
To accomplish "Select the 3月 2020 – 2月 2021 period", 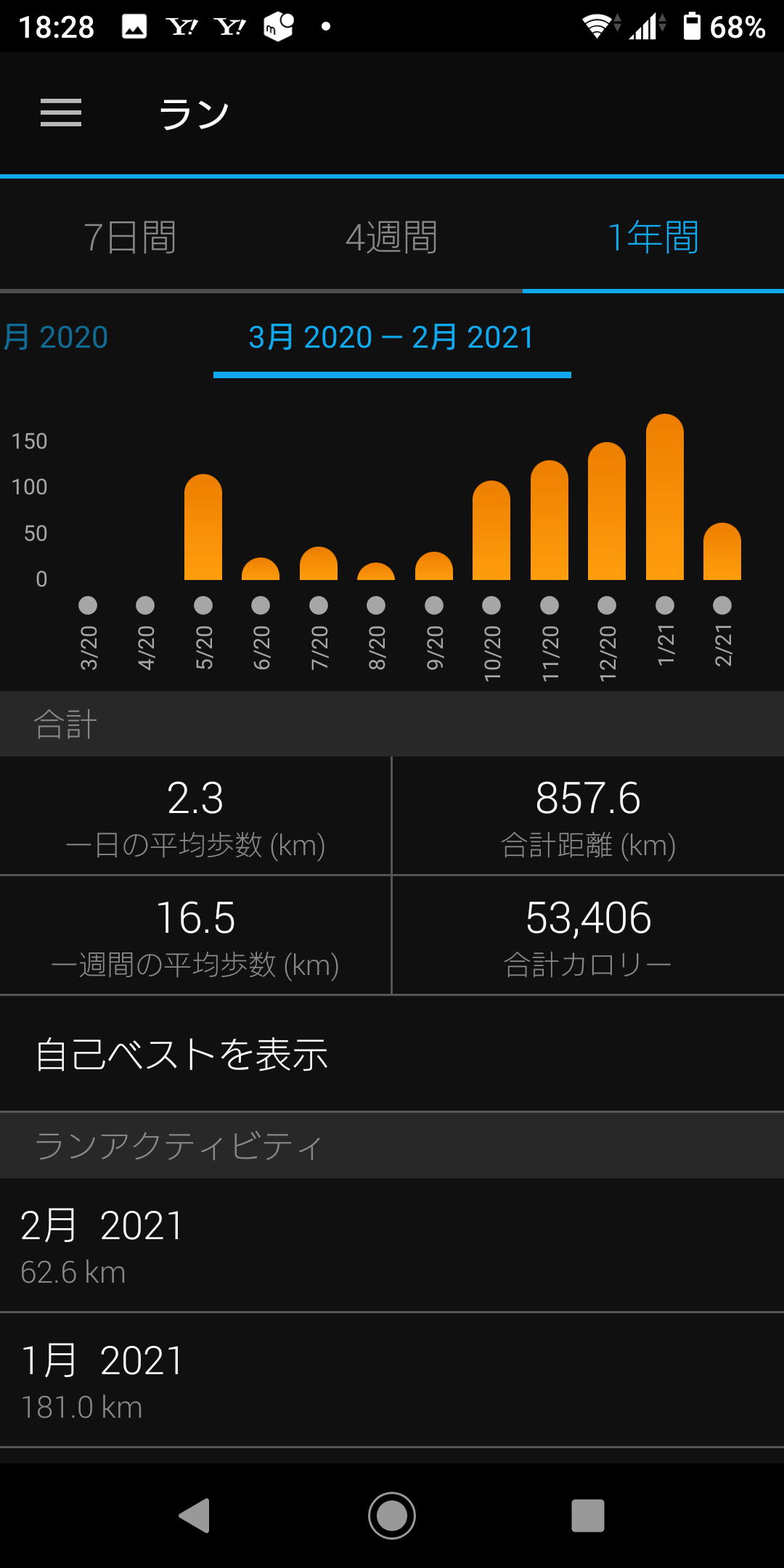I will click(392, 338).
